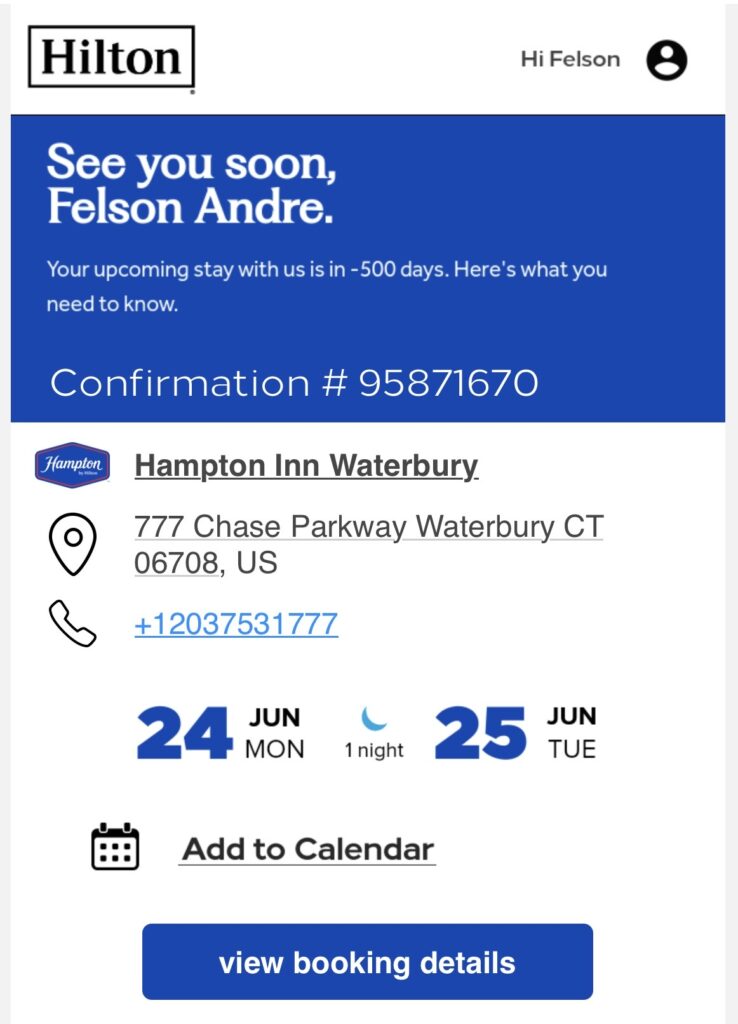The height and width of the screenshot is (1024, 738).
Task: Click the Hi Felson greeting text
Action: click(x=573, y=58)
